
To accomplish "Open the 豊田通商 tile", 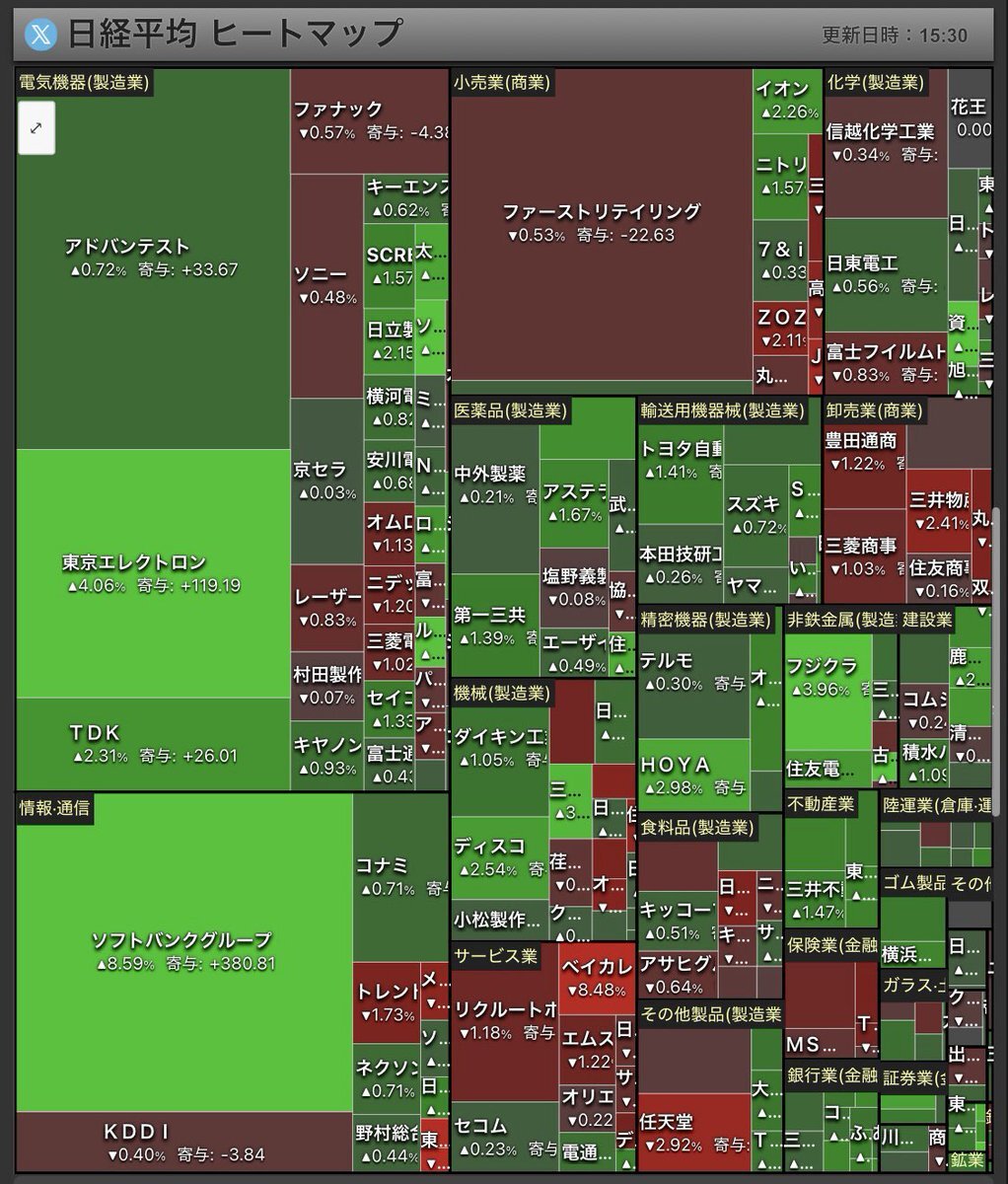I will pos(864,452).
